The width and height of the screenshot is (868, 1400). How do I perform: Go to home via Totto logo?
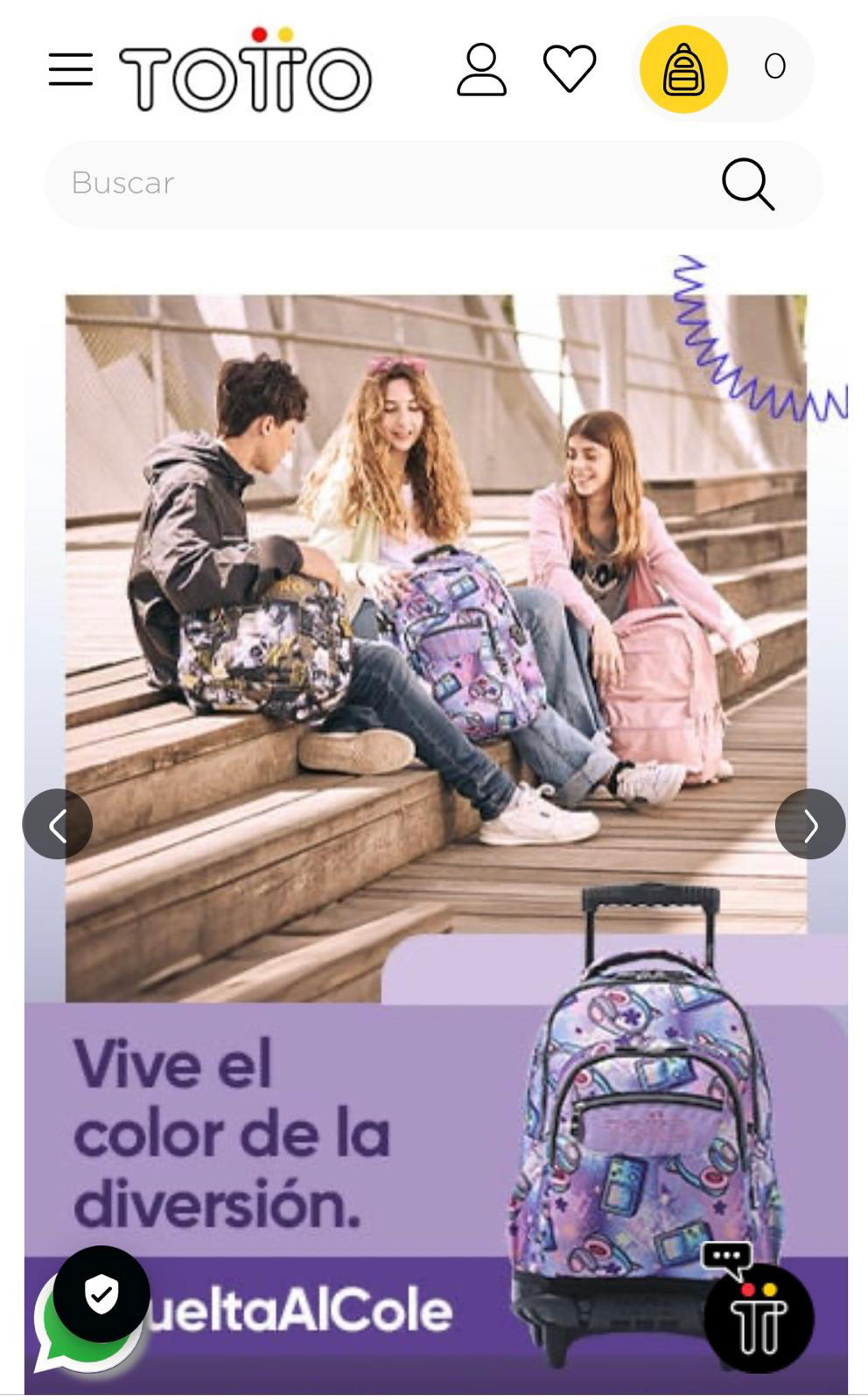pyautogui.click(x=246, y=70)
